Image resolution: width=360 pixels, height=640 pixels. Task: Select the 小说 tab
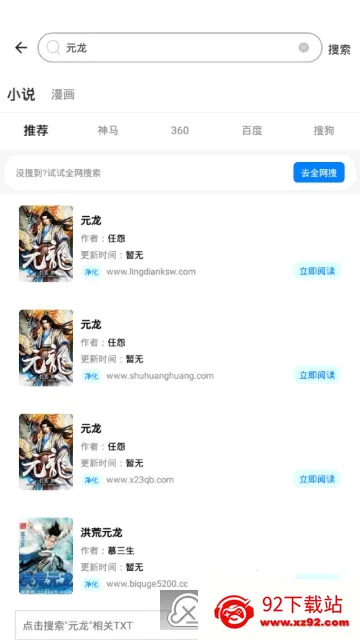[21, 94]
